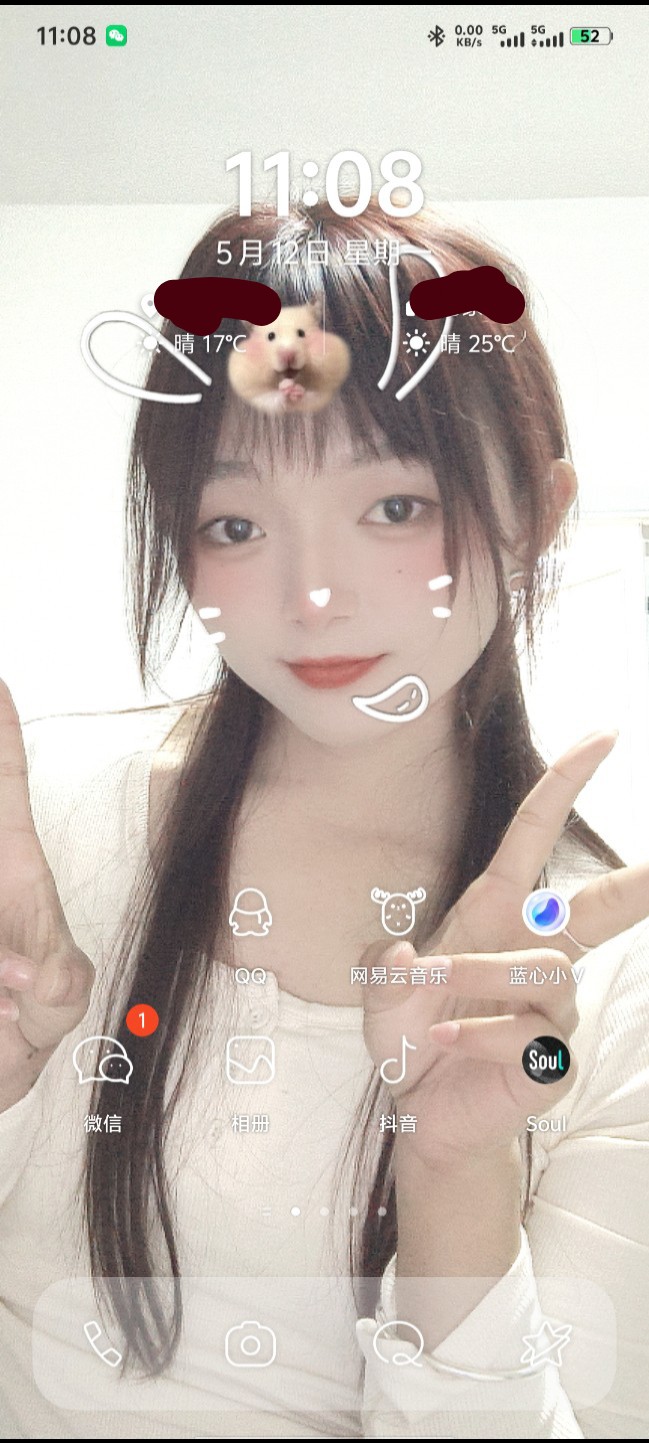The image size is (649, 1443).
Task: Tap the star icon in dock
Action: pos(546,1344)
